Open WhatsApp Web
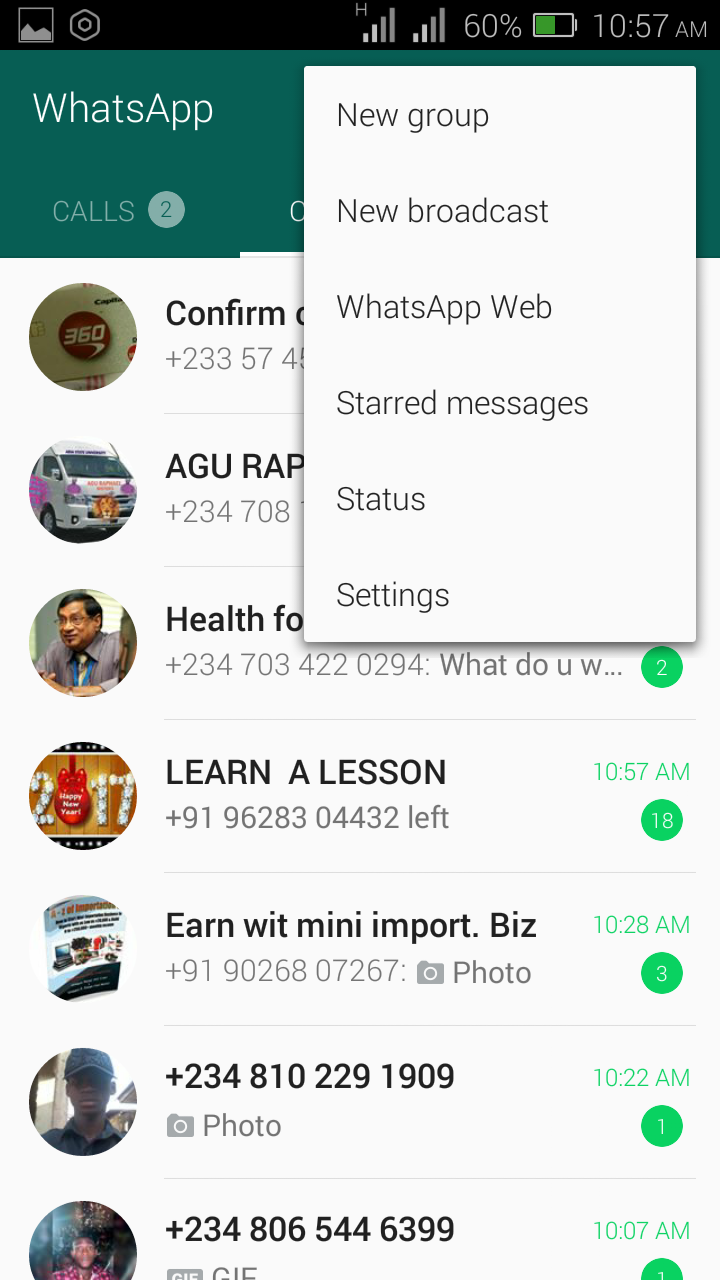The image size is (720, 1280). click(444, 308)
